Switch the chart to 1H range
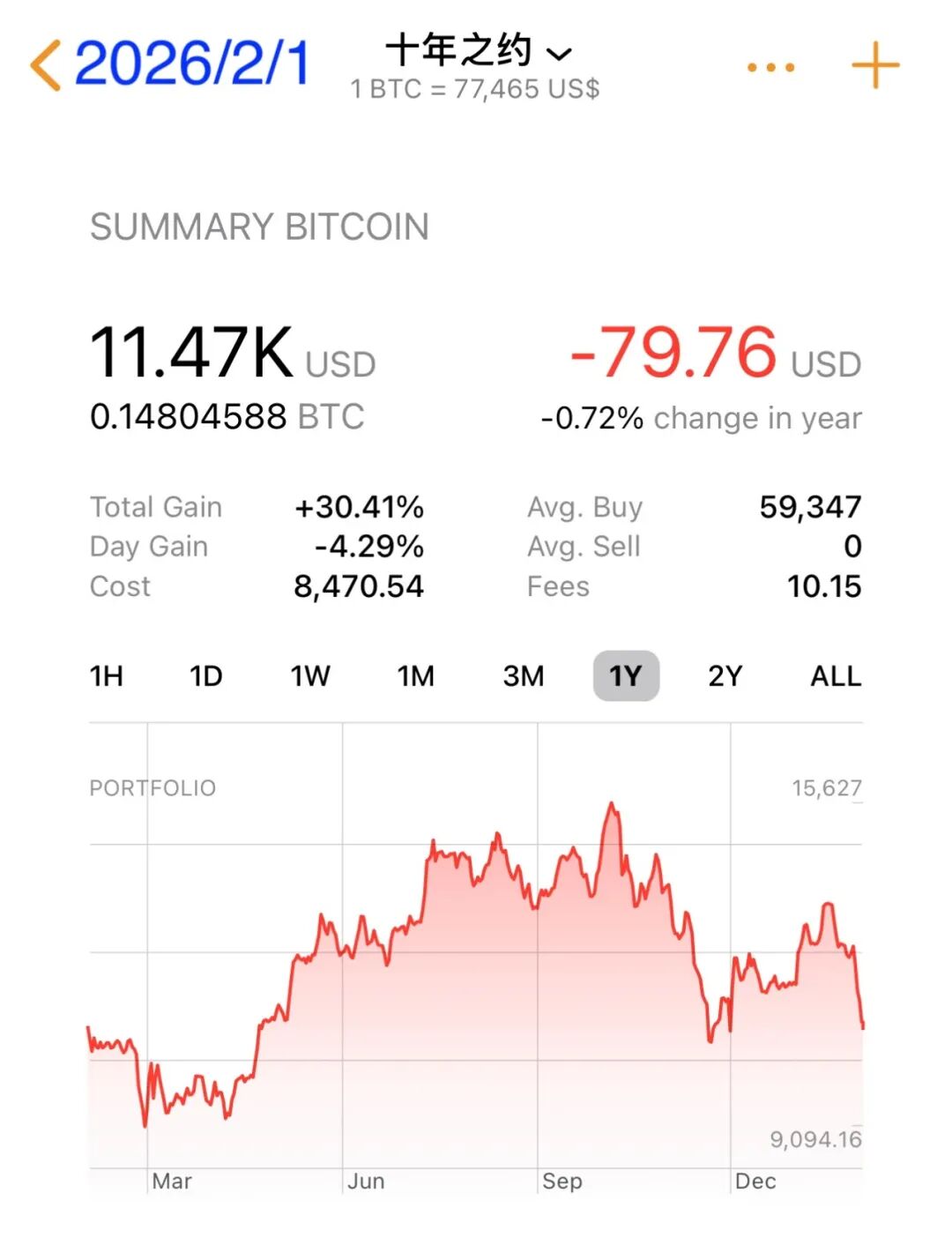 click(x=107, y=676)
